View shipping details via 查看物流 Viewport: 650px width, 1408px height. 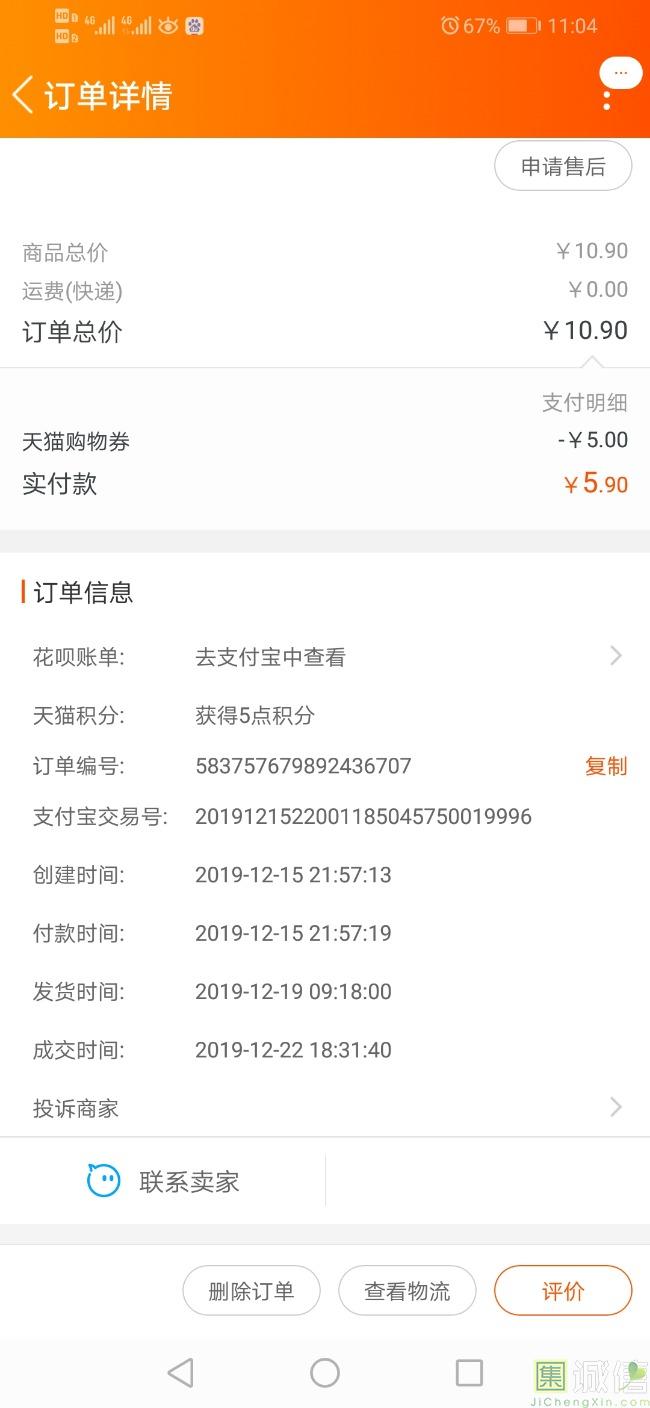pos(407,1291)
